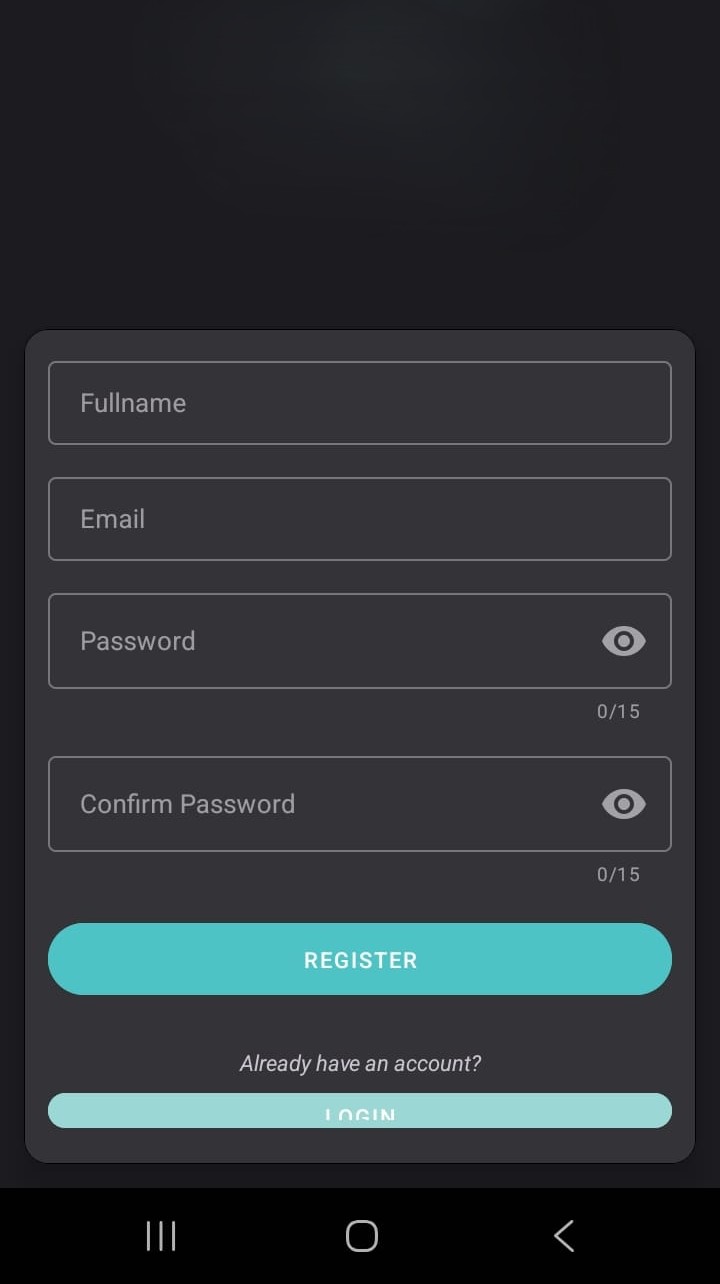Open recent apps from the navigation bar
The image size is (720, 1284).
pos(160,1235)
